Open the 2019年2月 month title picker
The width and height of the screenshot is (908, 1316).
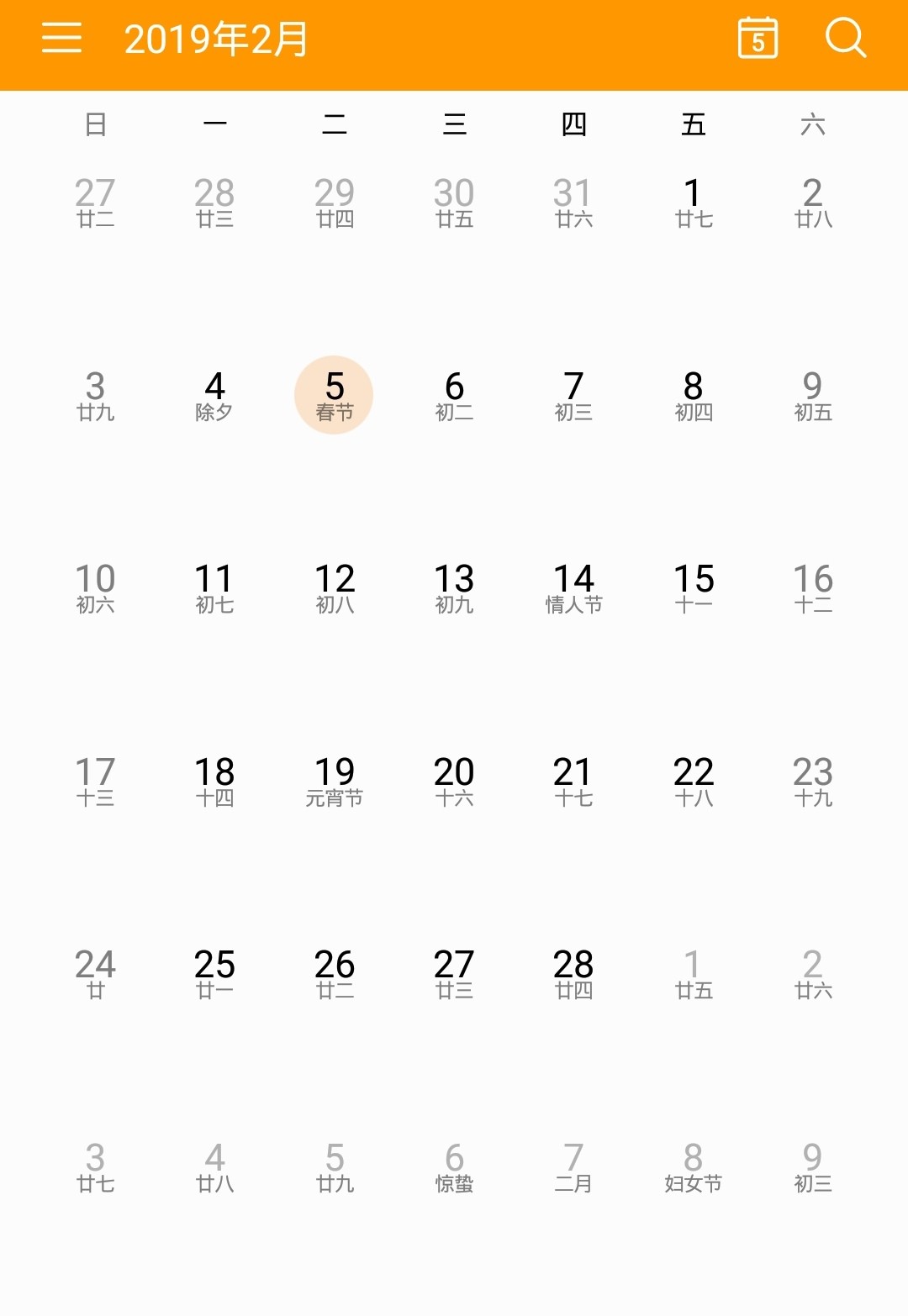click(216, 39)
